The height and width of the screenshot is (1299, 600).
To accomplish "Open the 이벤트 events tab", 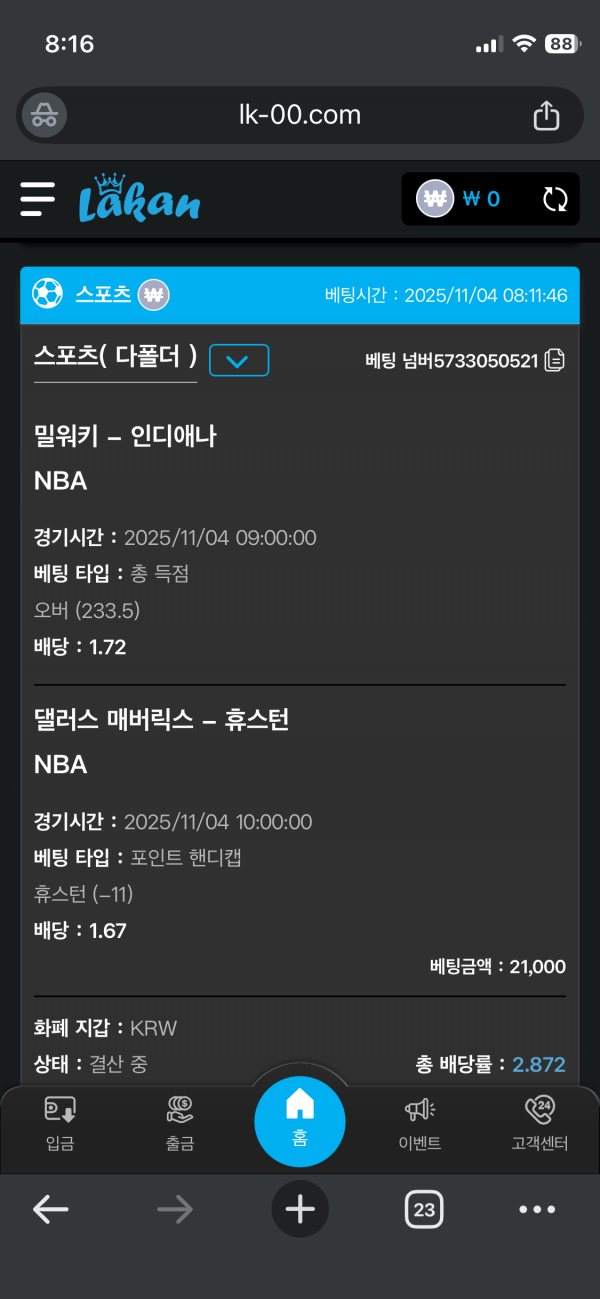I will click(421, 1123).
